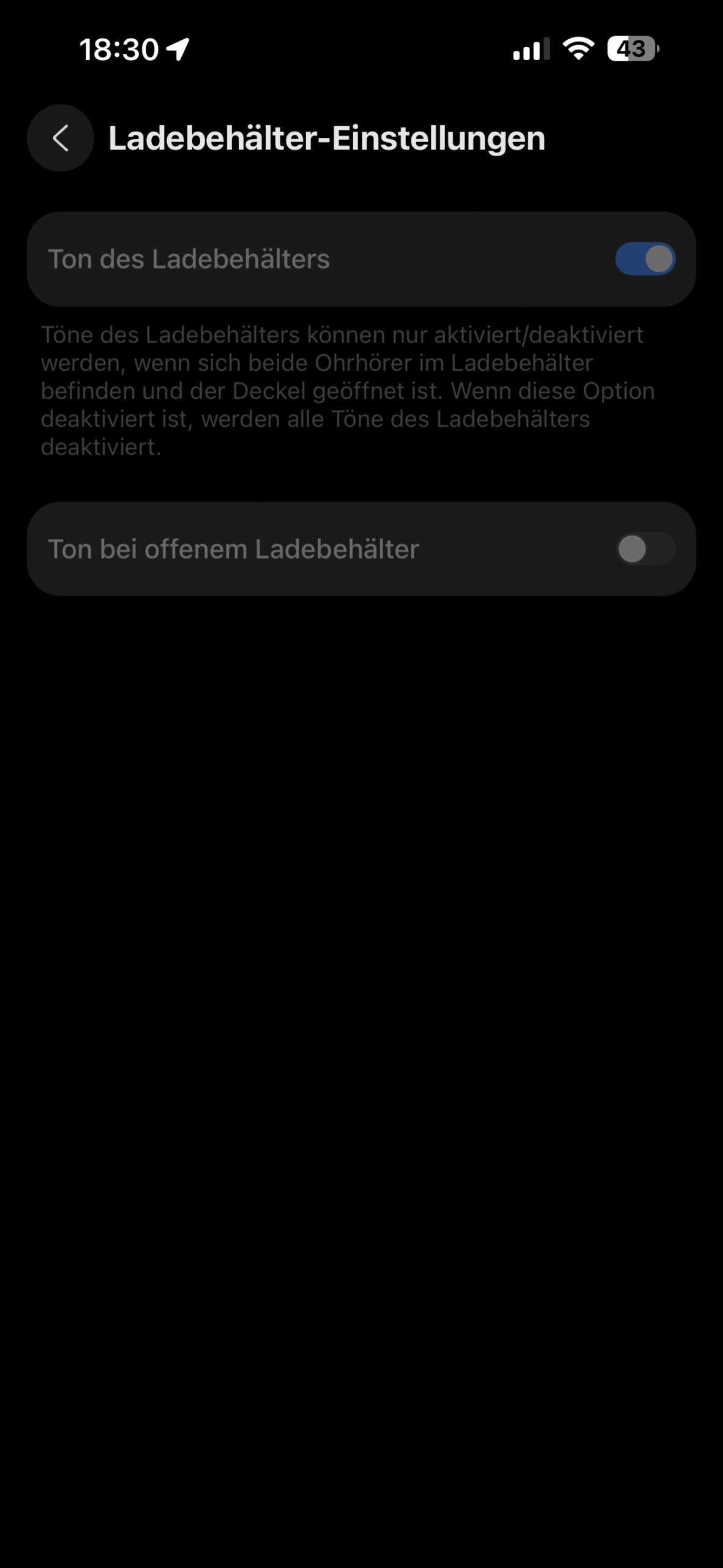Disable the Ton des Ladebehälters switch
723x1568 pixels.
(645, 259)
